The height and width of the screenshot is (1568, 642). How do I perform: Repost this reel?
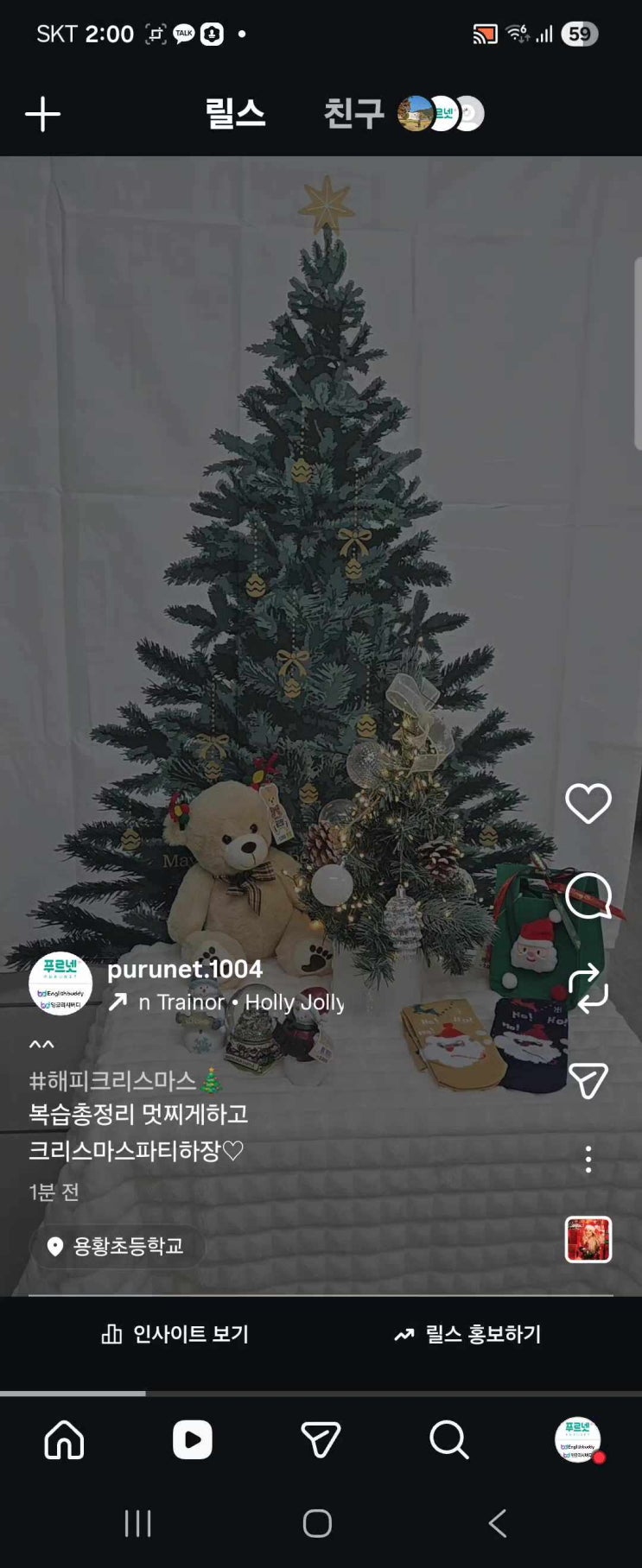(x=588, y=989)
